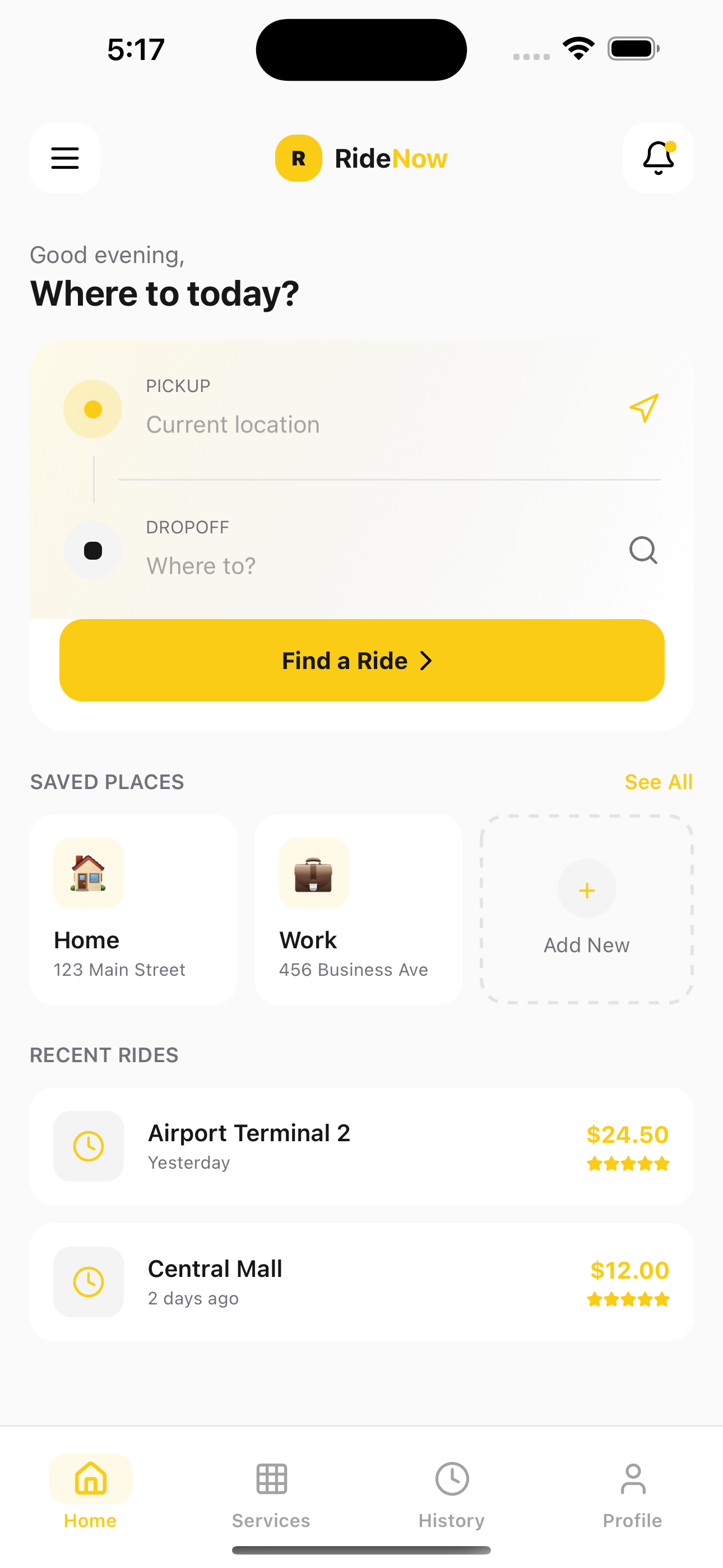Open the hamburger menu
723x1568 pixels.
pyautogui.click(x=65, y=158)
